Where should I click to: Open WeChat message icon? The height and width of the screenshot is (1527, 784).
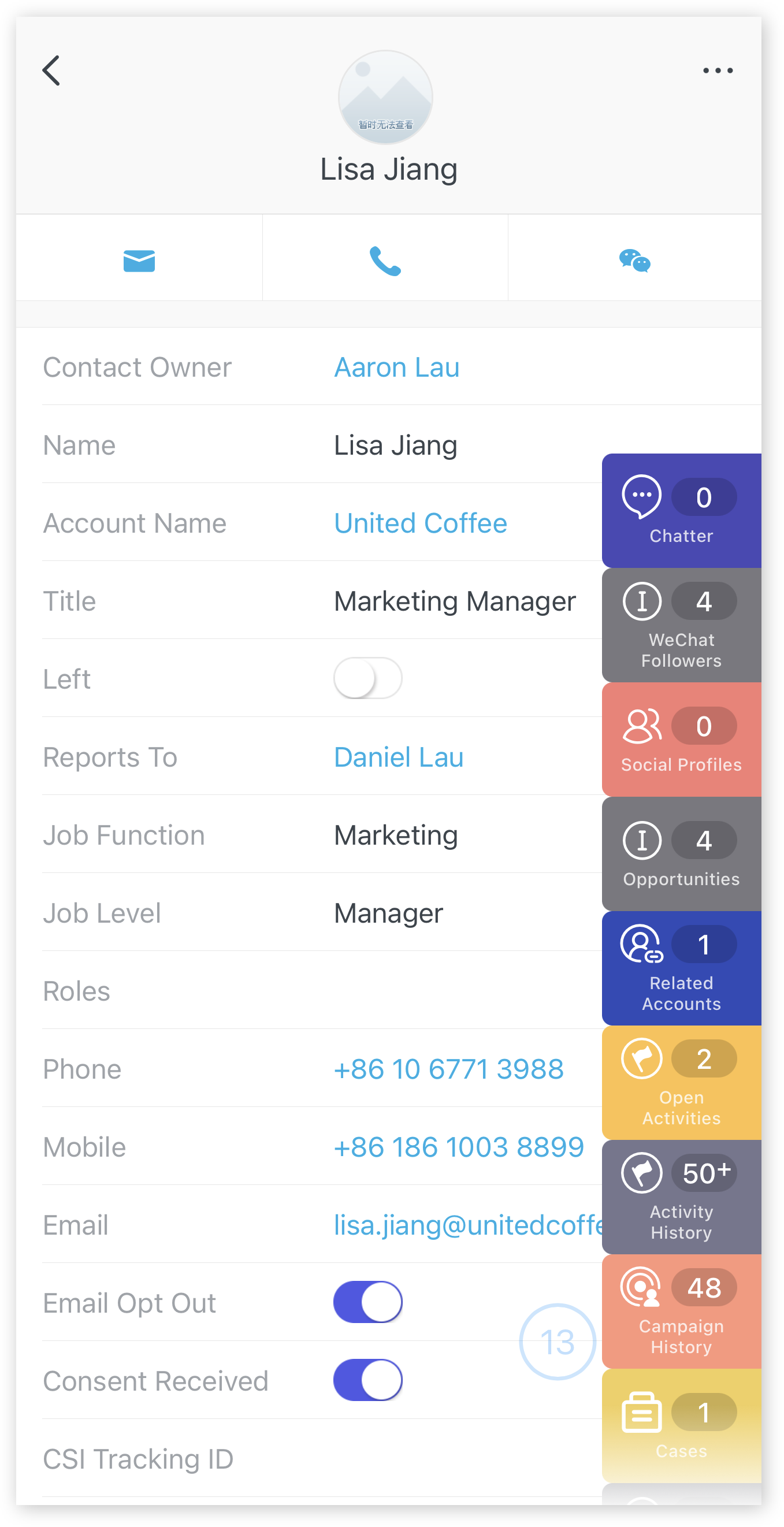coord(634,261)
